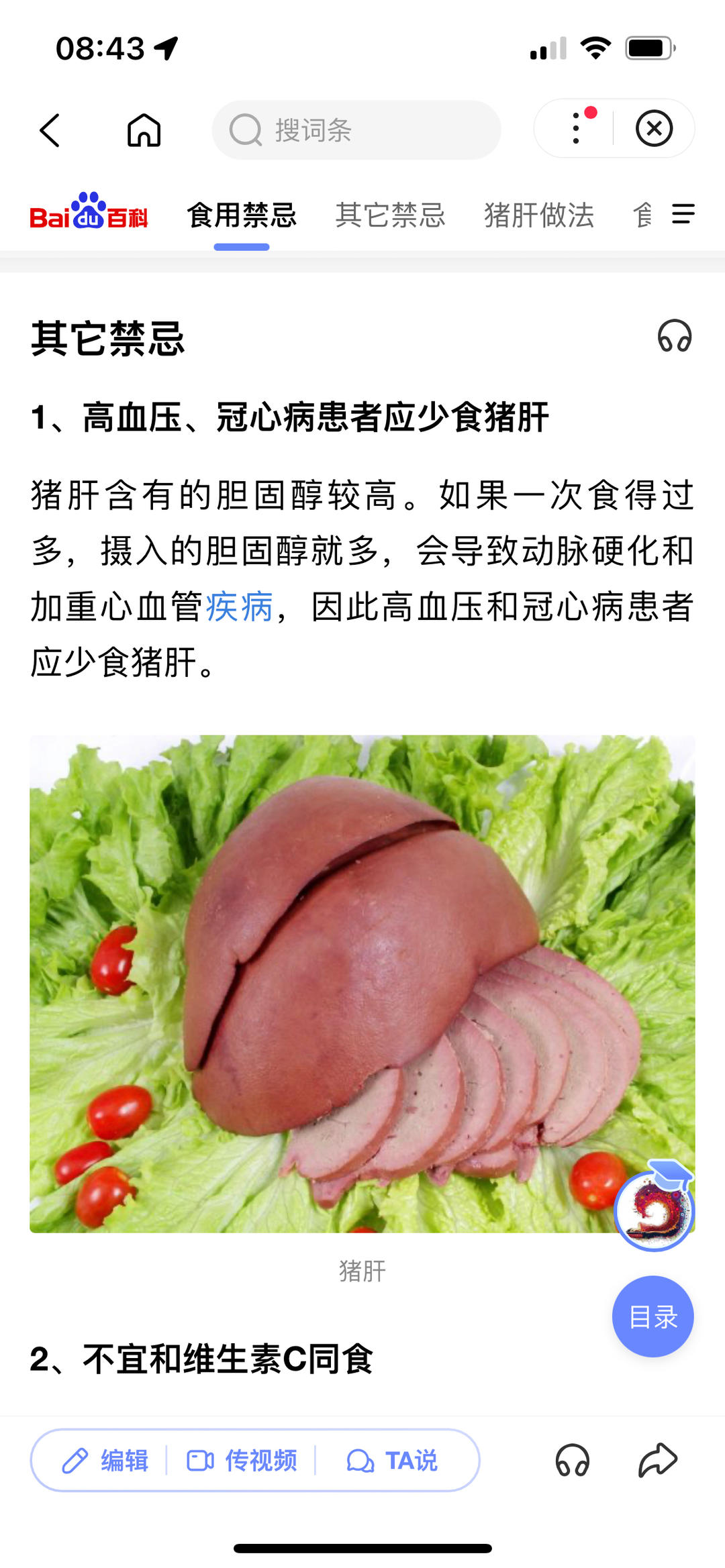This screenshot has width=725, height=1568.
Task: Open the three-dot mini program menu
Action: pos(576,128)
